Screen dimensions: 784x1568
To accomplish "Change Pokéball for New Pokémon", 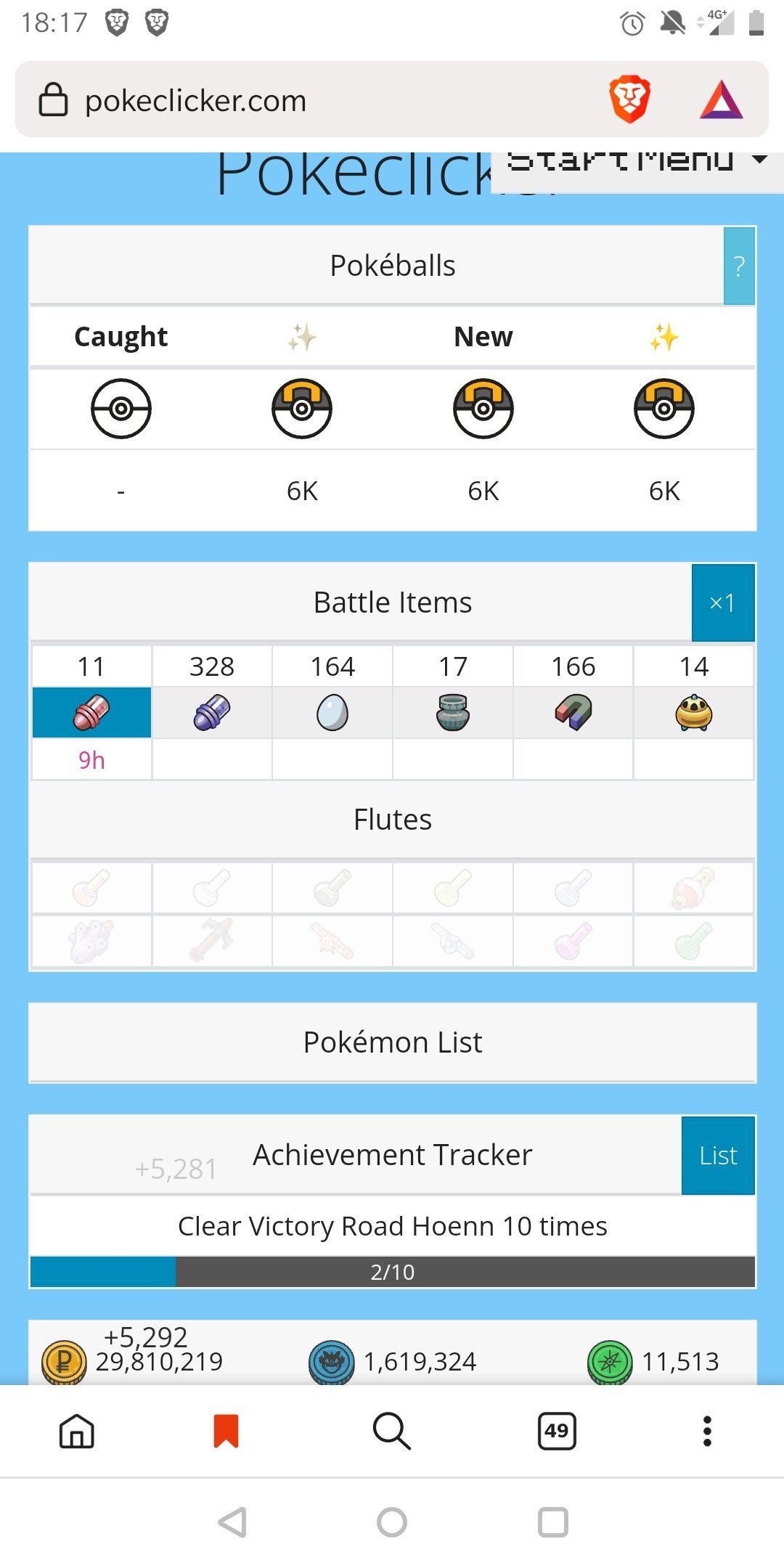I will 483,409.
